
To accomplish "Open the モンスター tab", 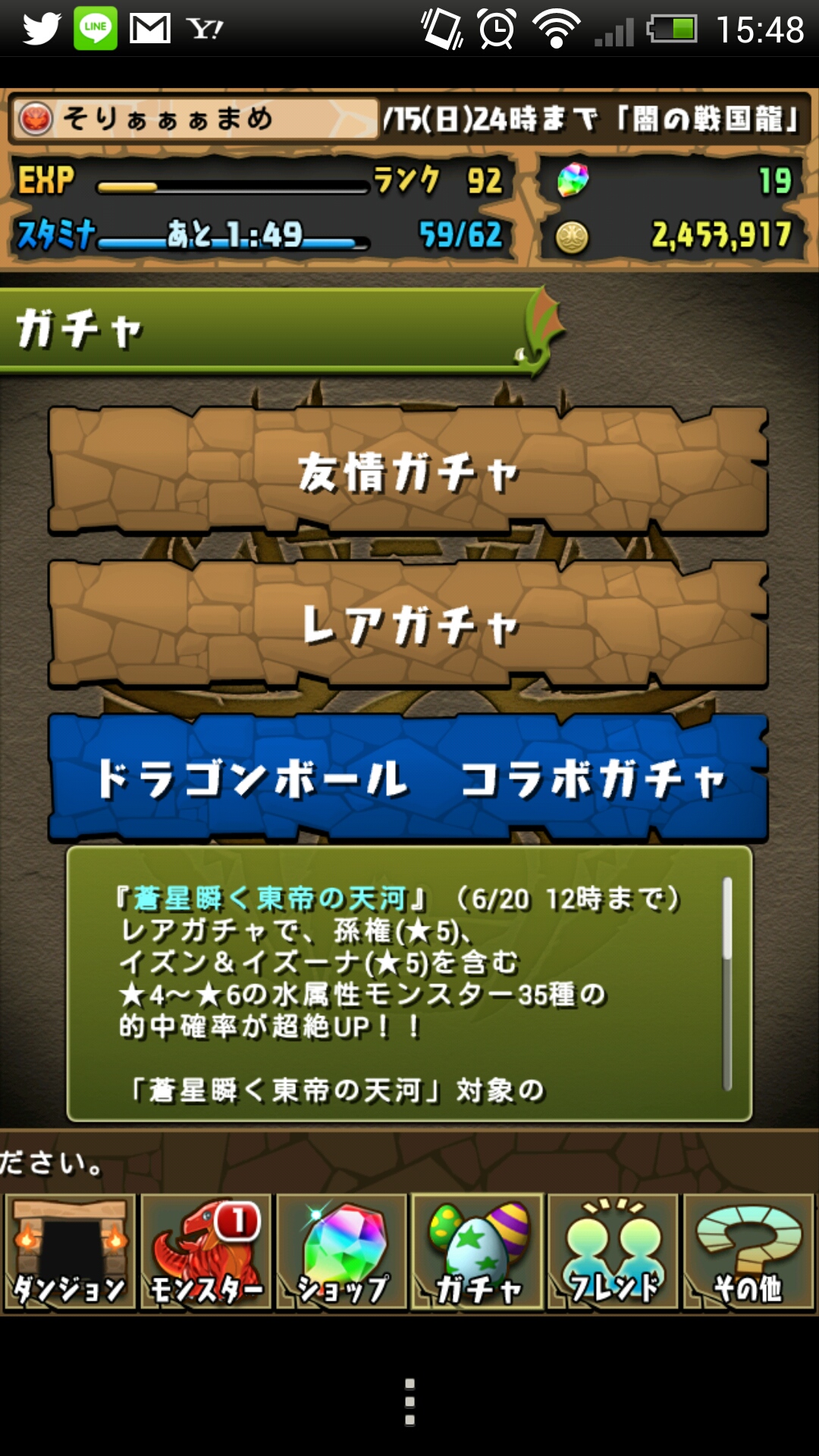I will click(x=206, y=1253).
